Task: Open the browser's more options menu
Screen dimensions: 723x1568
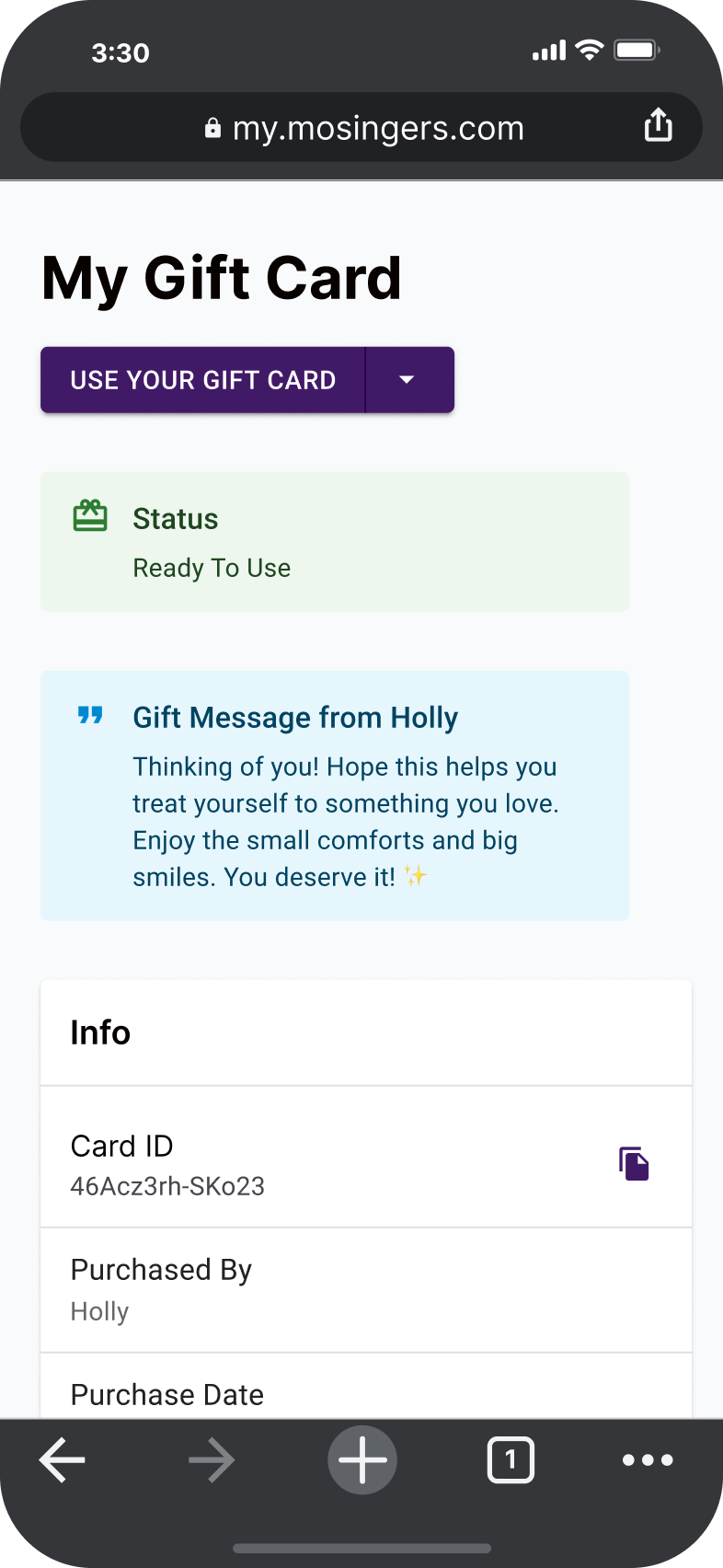Action: click(x=648, y=1460)
